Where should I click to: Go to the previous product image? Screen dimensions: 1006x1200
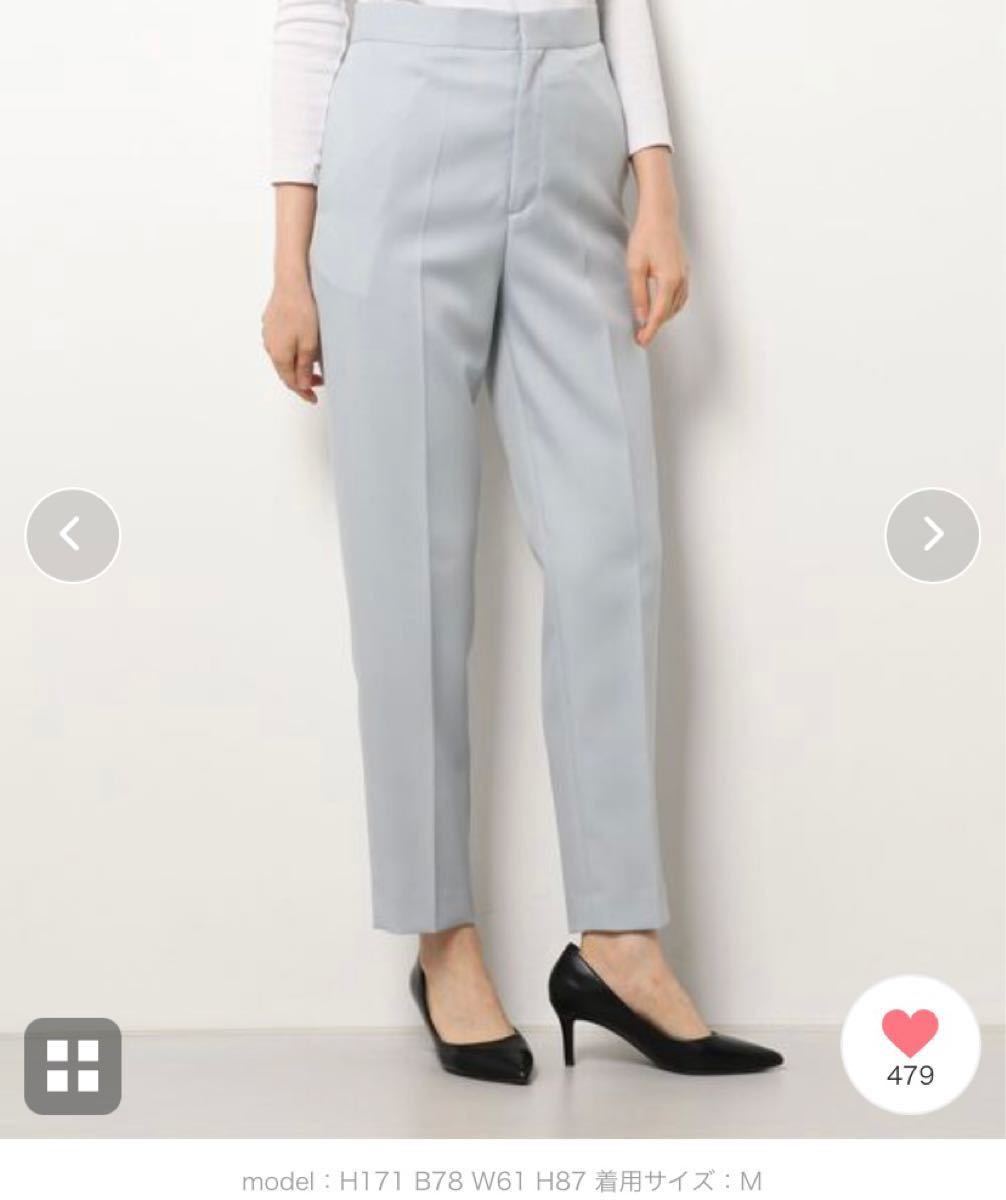(72, 535)
